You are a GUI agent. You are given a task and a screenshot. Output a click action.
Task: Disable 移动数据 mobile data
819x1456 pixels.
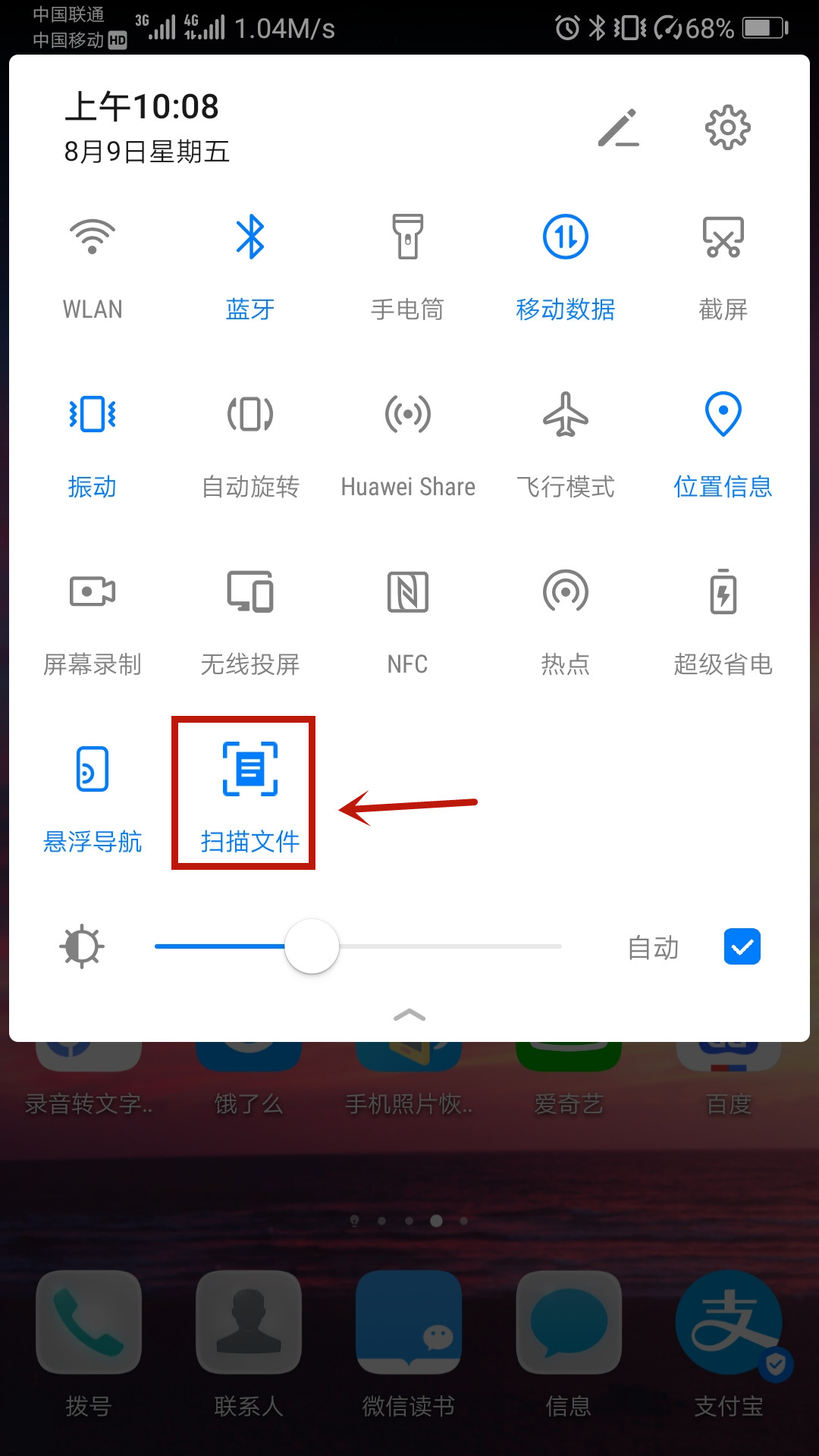coord(565,262)
